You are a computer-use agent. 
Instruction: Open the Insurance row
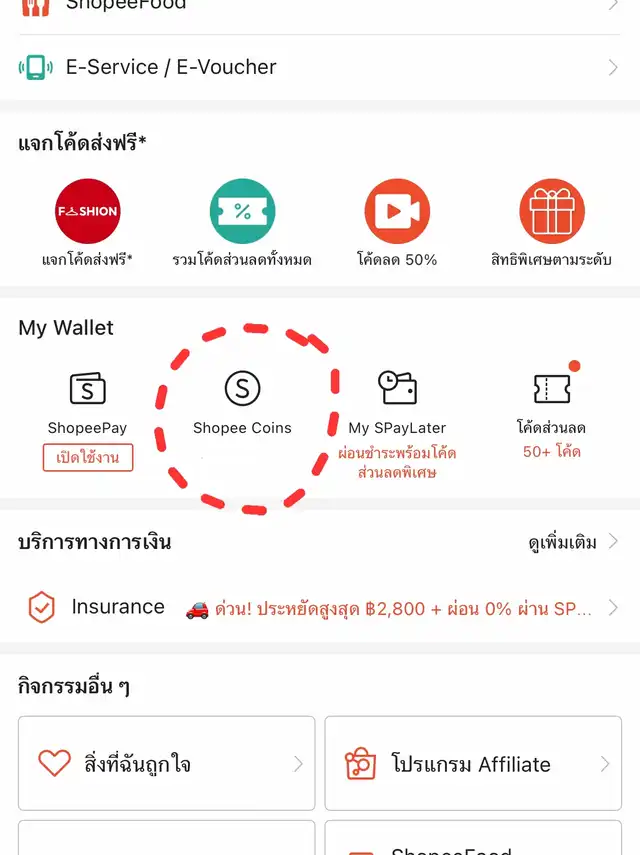click(320, 607)
